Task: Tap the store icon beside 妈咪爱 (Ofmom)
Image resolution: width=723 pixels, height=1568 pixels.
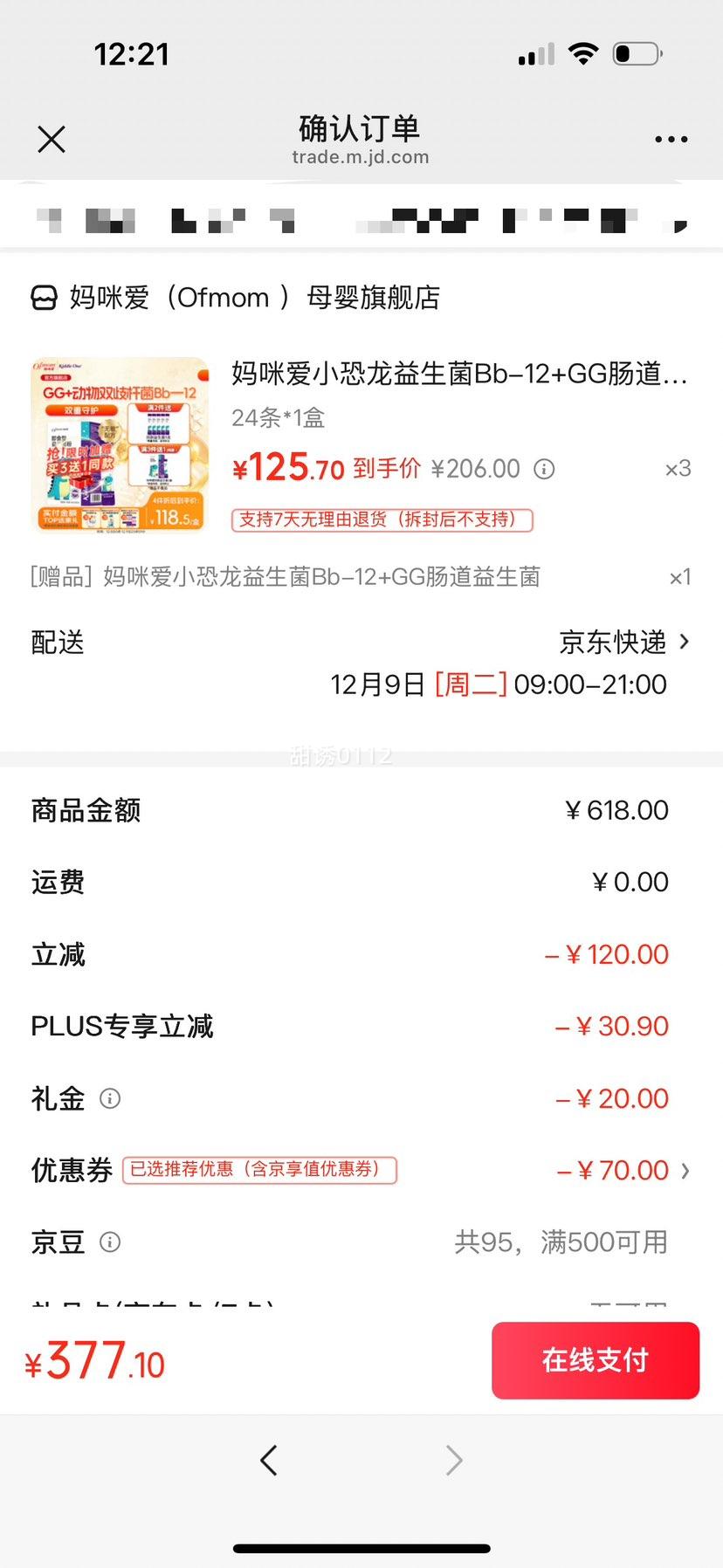Action: coord(41,298)
